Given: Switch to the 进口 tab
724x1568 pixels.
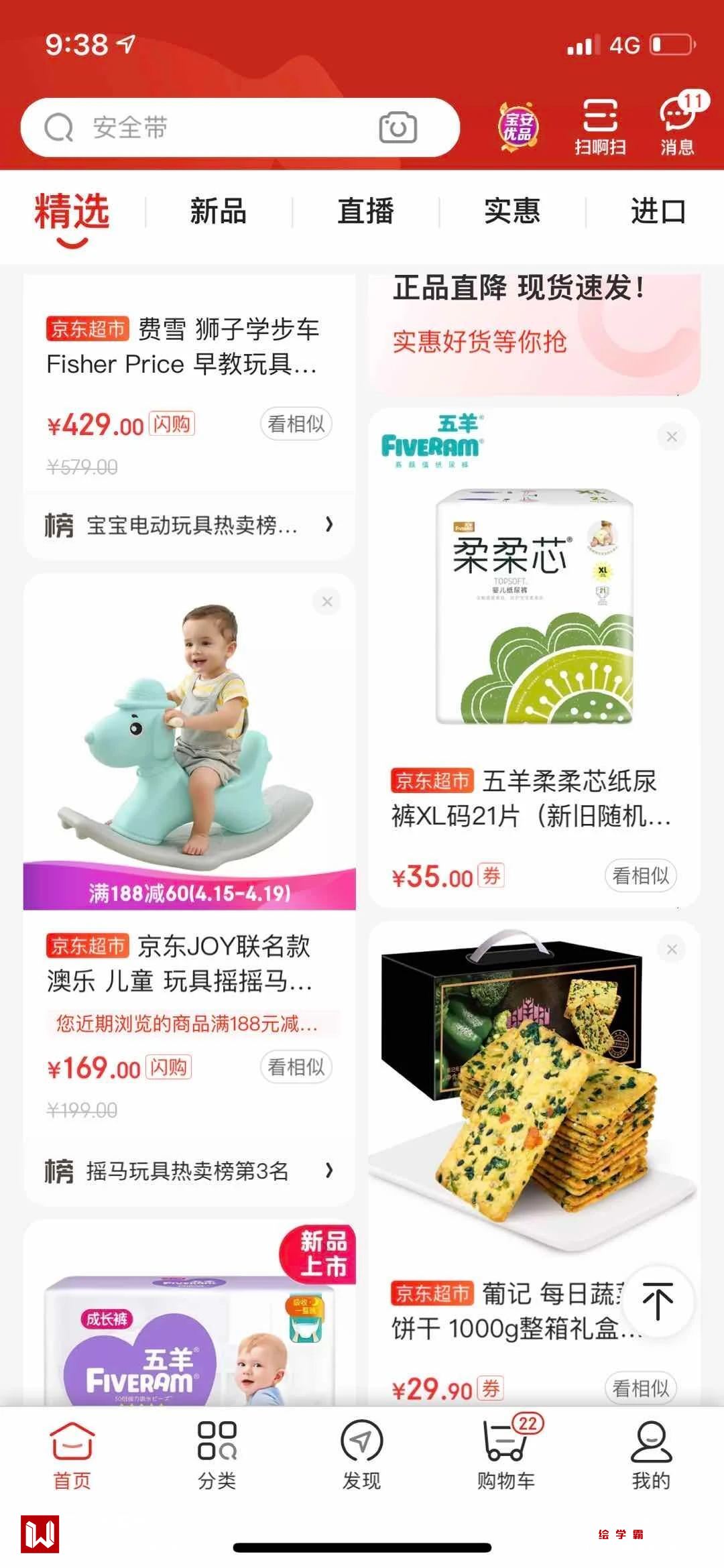Looking at the screenshot, I should 658,211.
